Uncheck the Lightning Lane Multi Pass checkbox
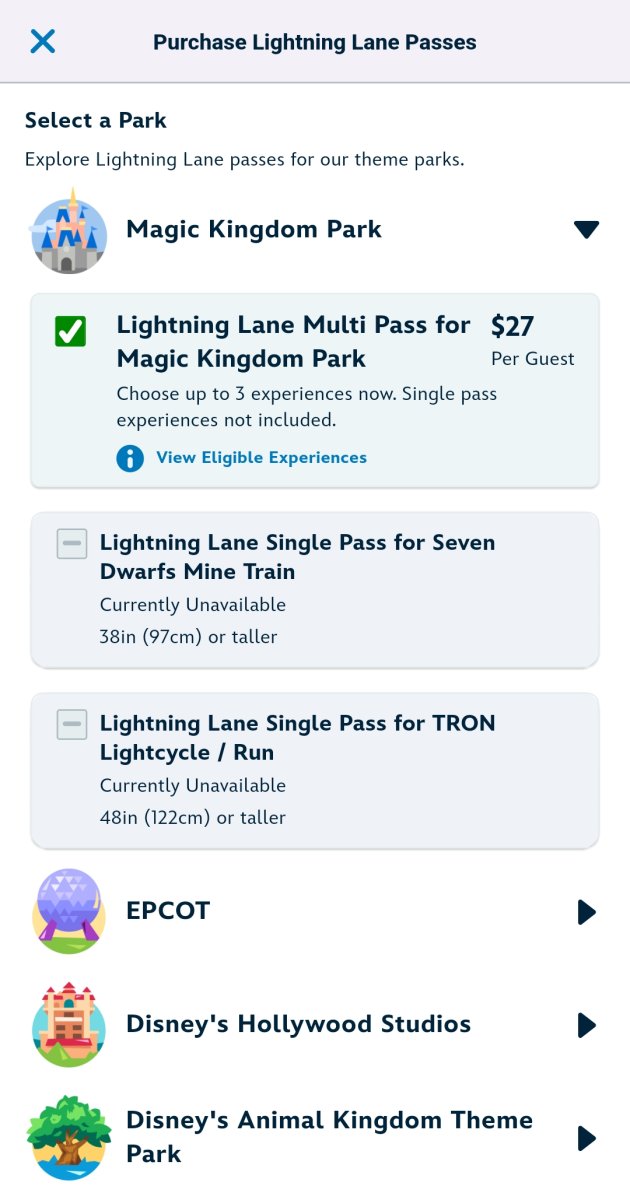 pyautogui.click(x=71, y=331)
